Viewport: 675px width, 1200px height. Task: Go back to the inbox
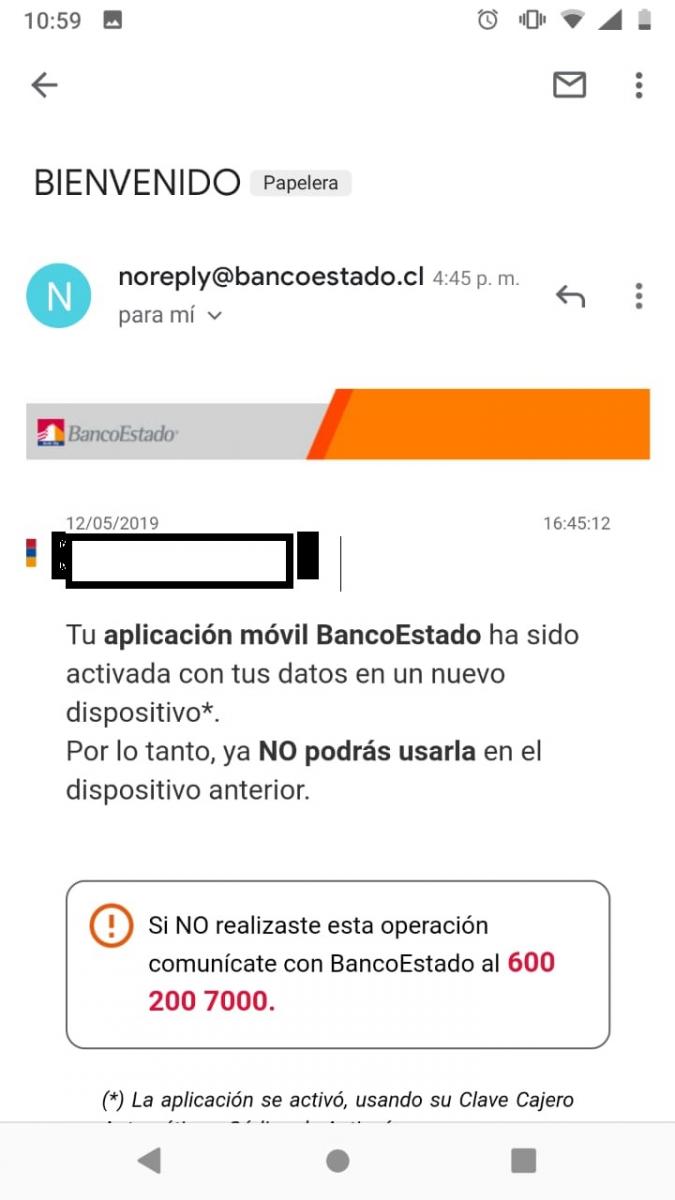pos(44,86)
